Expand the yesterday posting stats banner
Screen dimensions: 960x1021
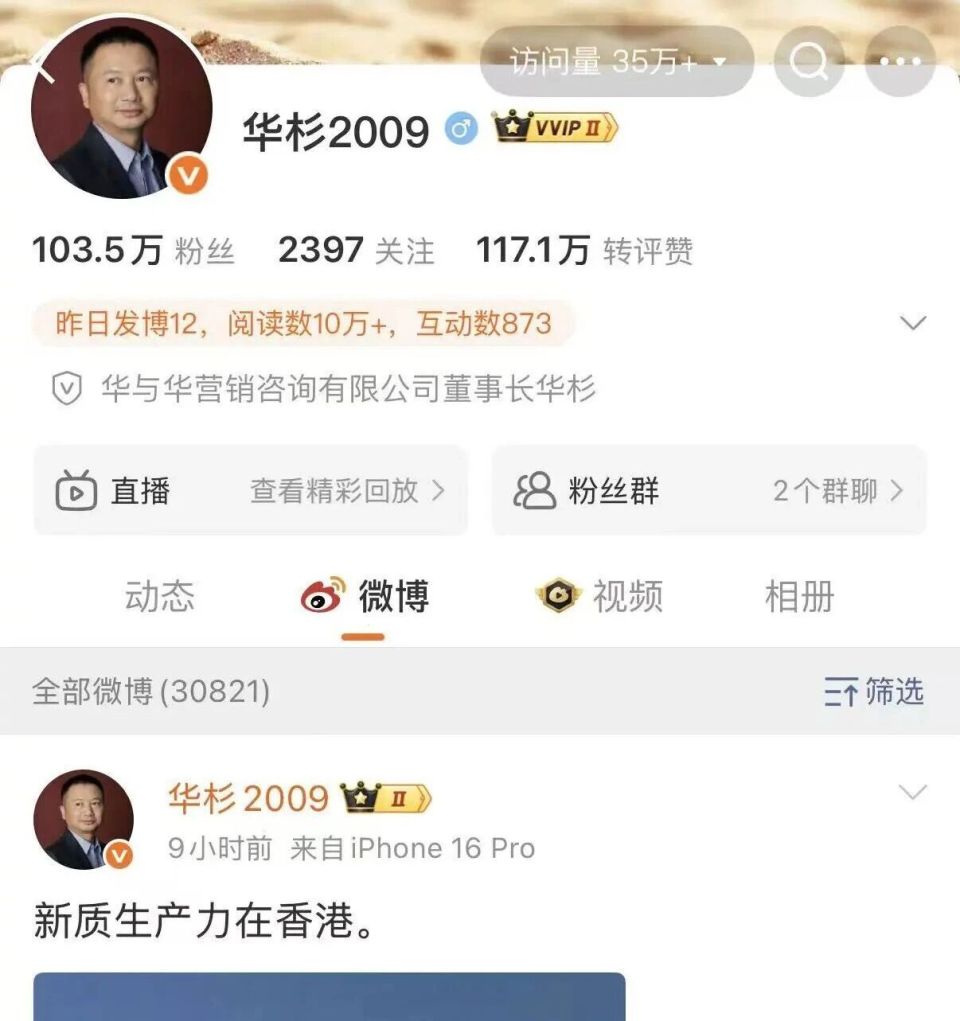(x=911, y=323)
